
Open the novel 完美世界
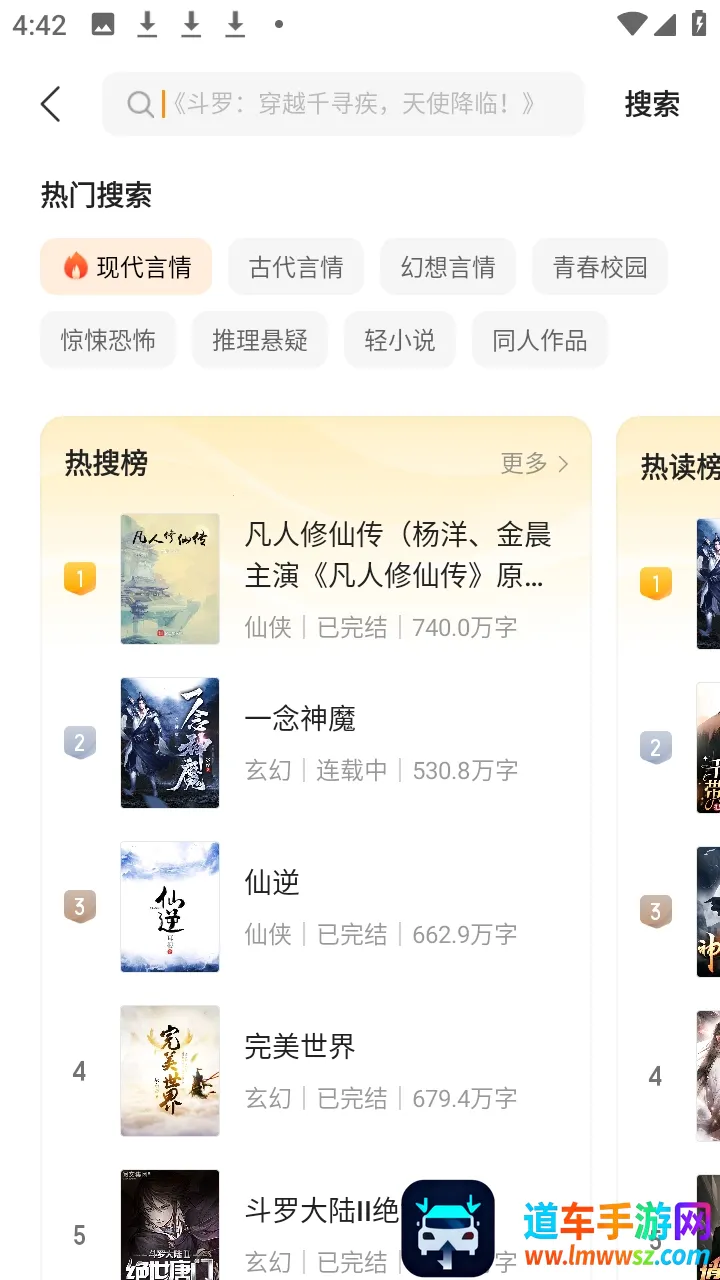click(300, 1047)
